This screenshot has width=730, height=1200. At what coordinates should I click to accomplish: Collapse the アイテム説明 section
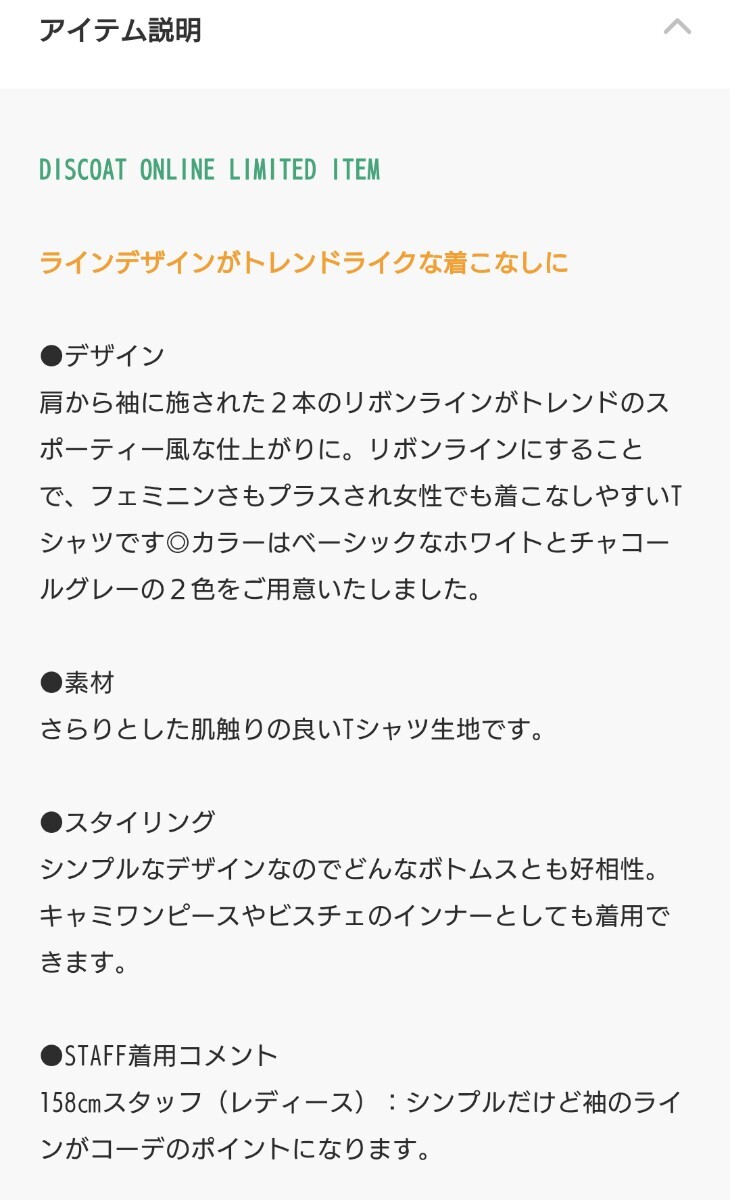677,28
